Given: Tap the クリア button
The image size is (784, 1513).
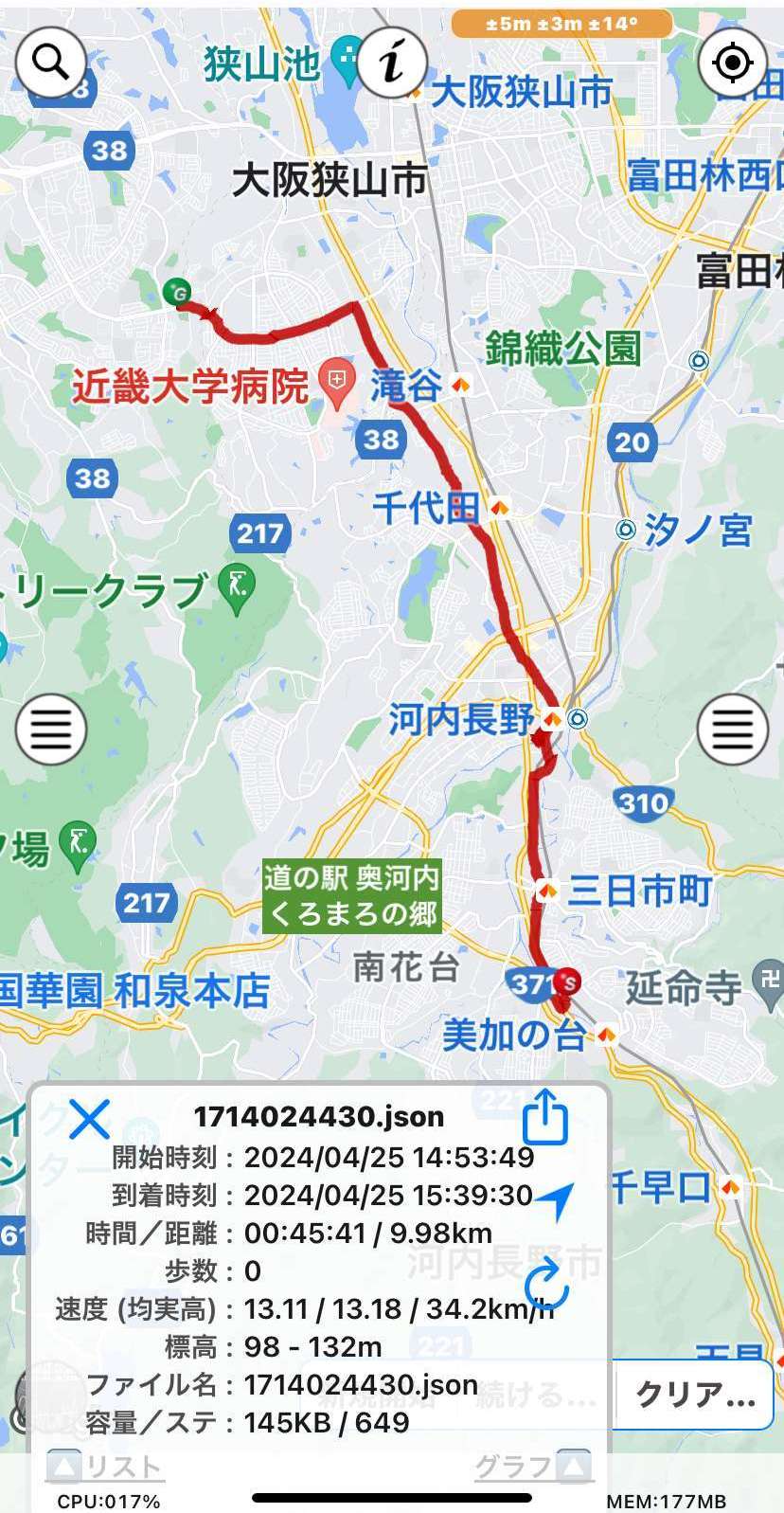Looking at the screenshot, I should coord(695,1394).
